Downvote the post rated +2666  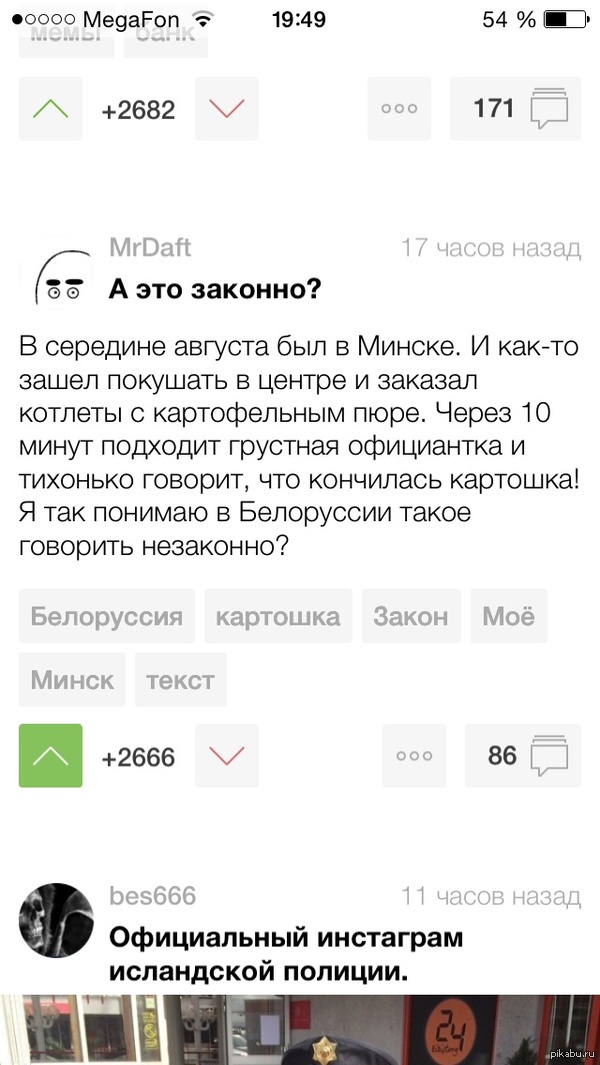point(227,756)
